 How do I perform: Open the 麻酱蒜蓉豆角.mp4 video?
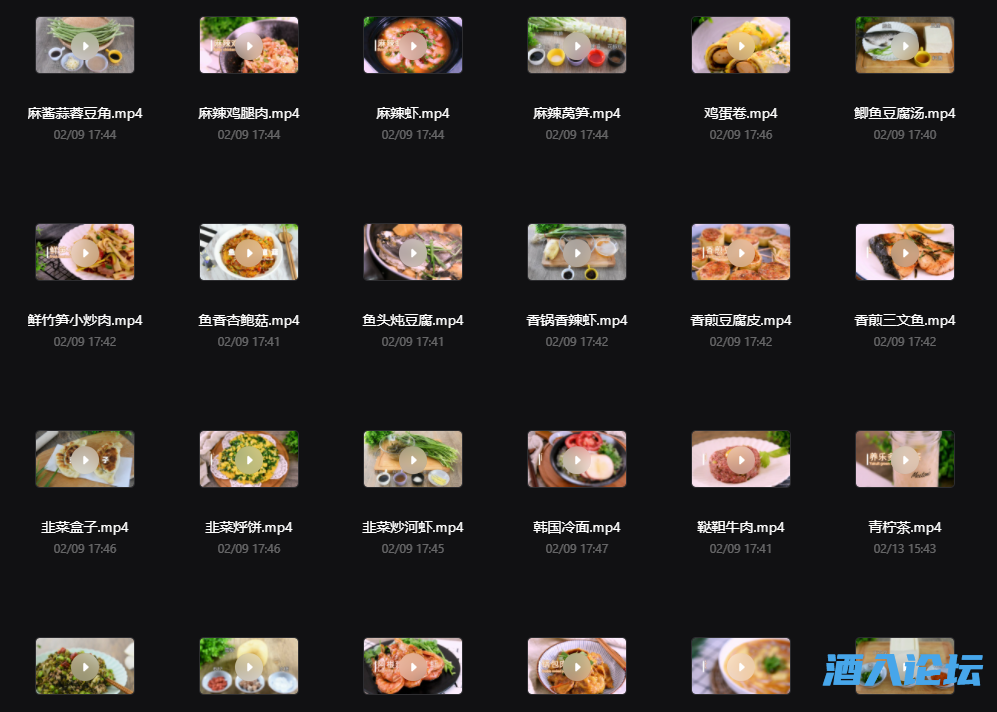[85, 45]
